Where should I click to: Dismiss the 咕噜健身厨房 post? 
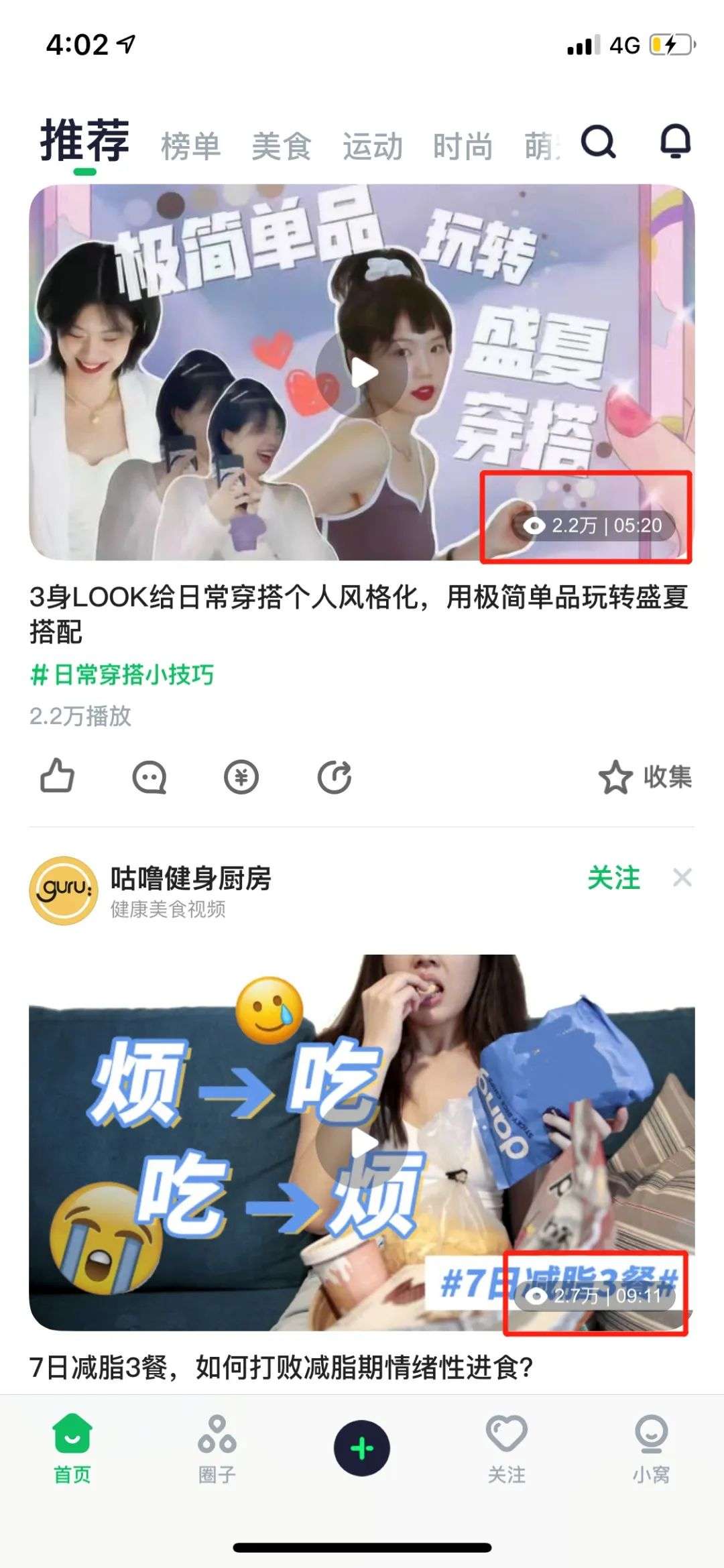point(682,878)
